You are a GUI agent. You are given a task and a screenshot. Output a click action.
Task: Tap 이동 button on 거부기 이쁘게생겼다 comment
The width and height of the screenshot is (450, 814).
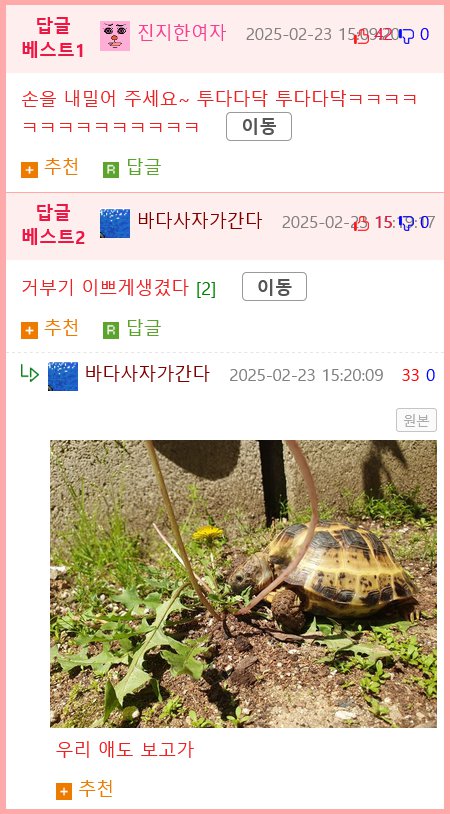pyautogui.click(x=274, y=286)
